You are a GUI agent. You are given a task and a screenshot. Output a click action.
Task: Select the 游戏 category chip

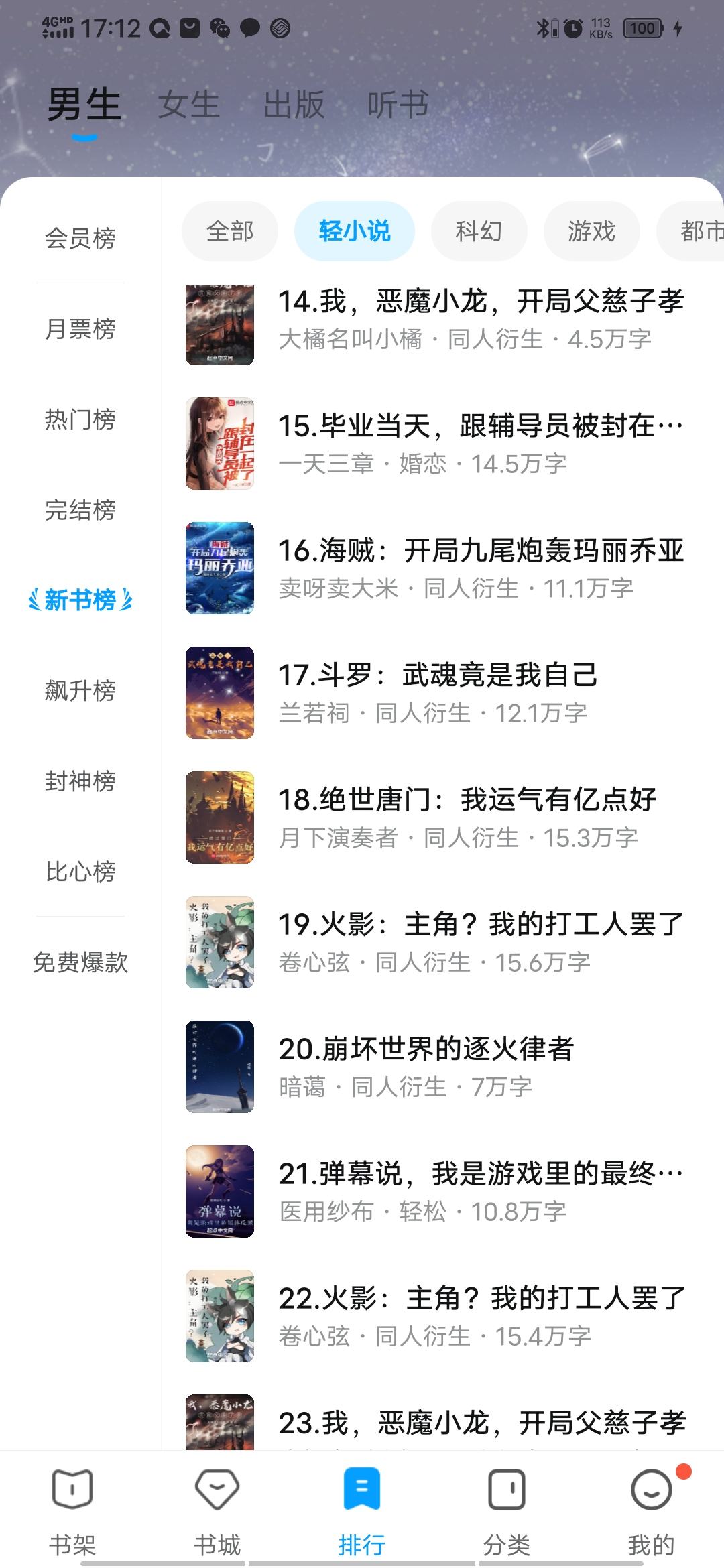[591, 231]
